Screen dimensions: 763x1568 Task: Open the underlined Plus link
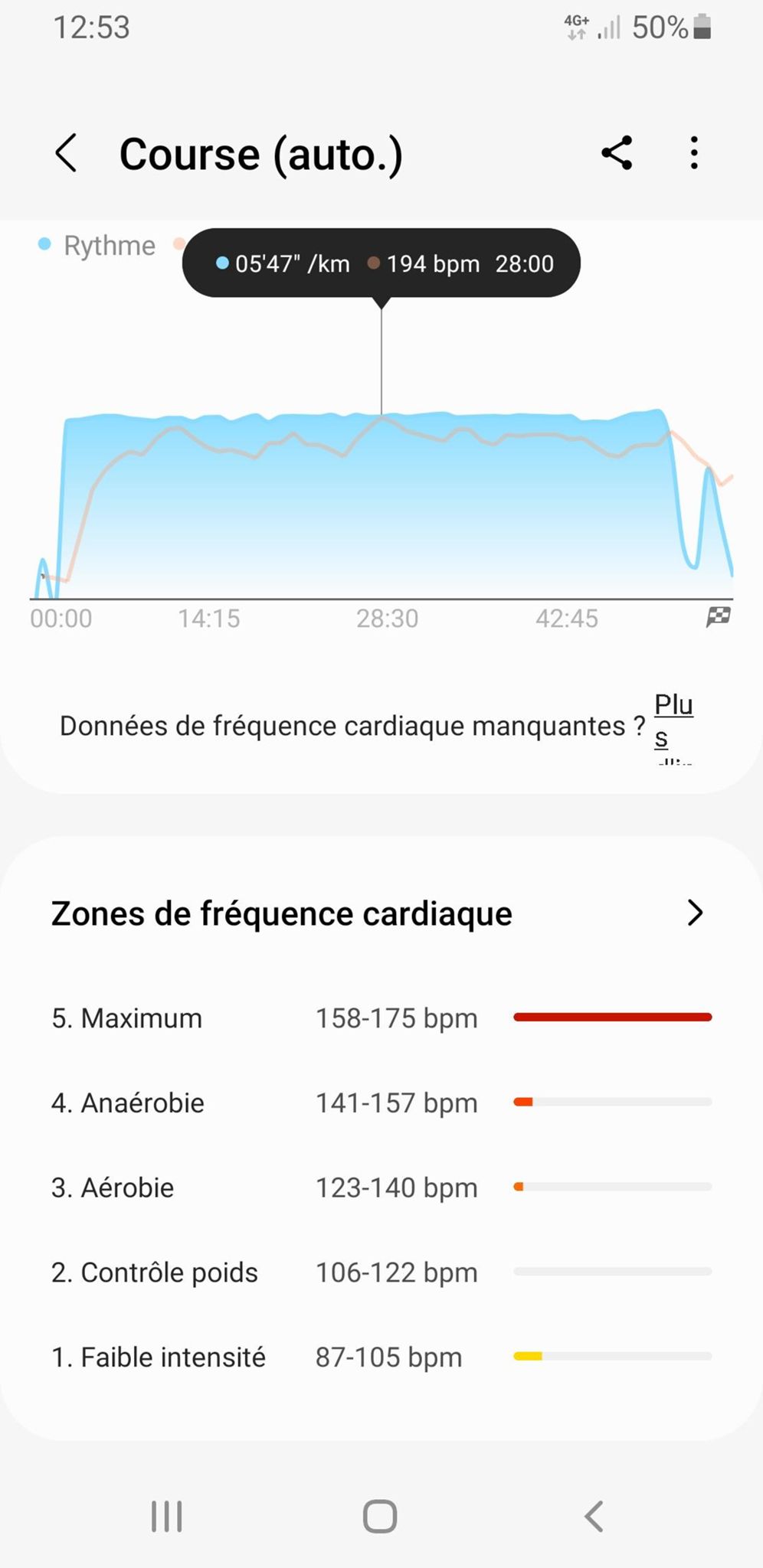pyautogui.click(x=673, y=724)
